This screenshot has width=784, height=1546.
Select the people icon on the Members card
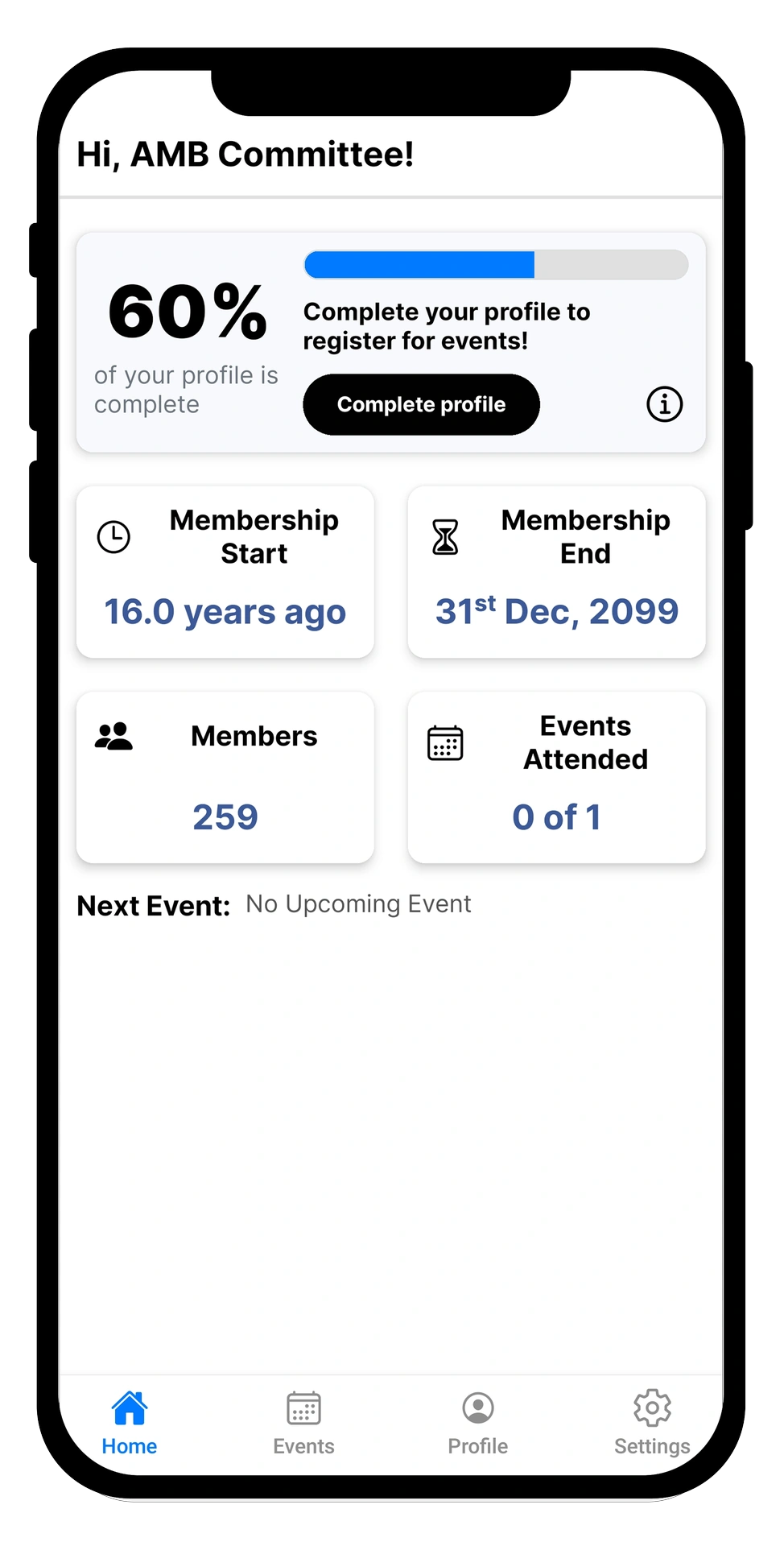point(113,734)
